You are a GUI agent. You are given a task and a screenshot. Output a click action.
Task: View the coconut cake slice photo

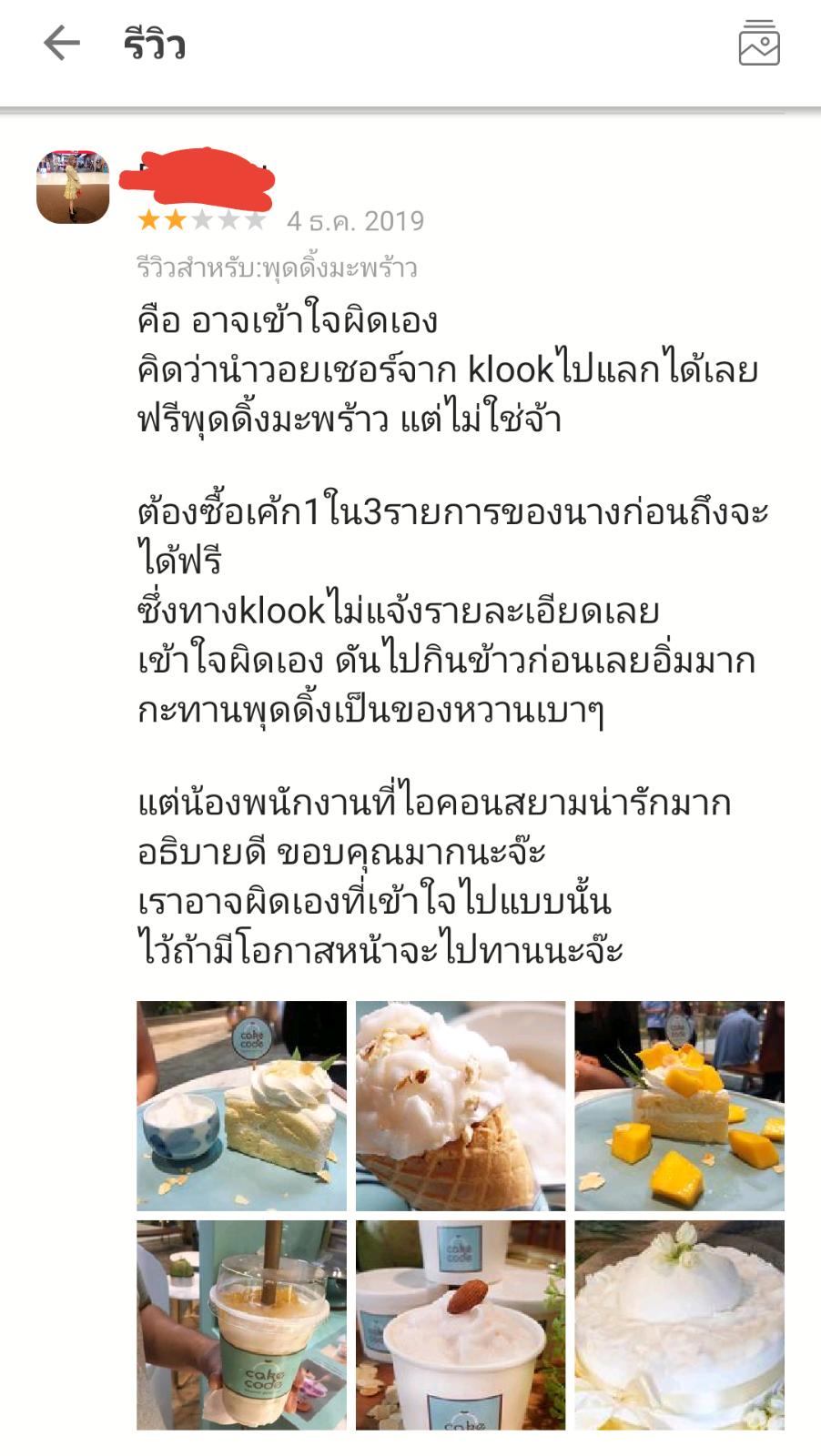coord(241,1106)
